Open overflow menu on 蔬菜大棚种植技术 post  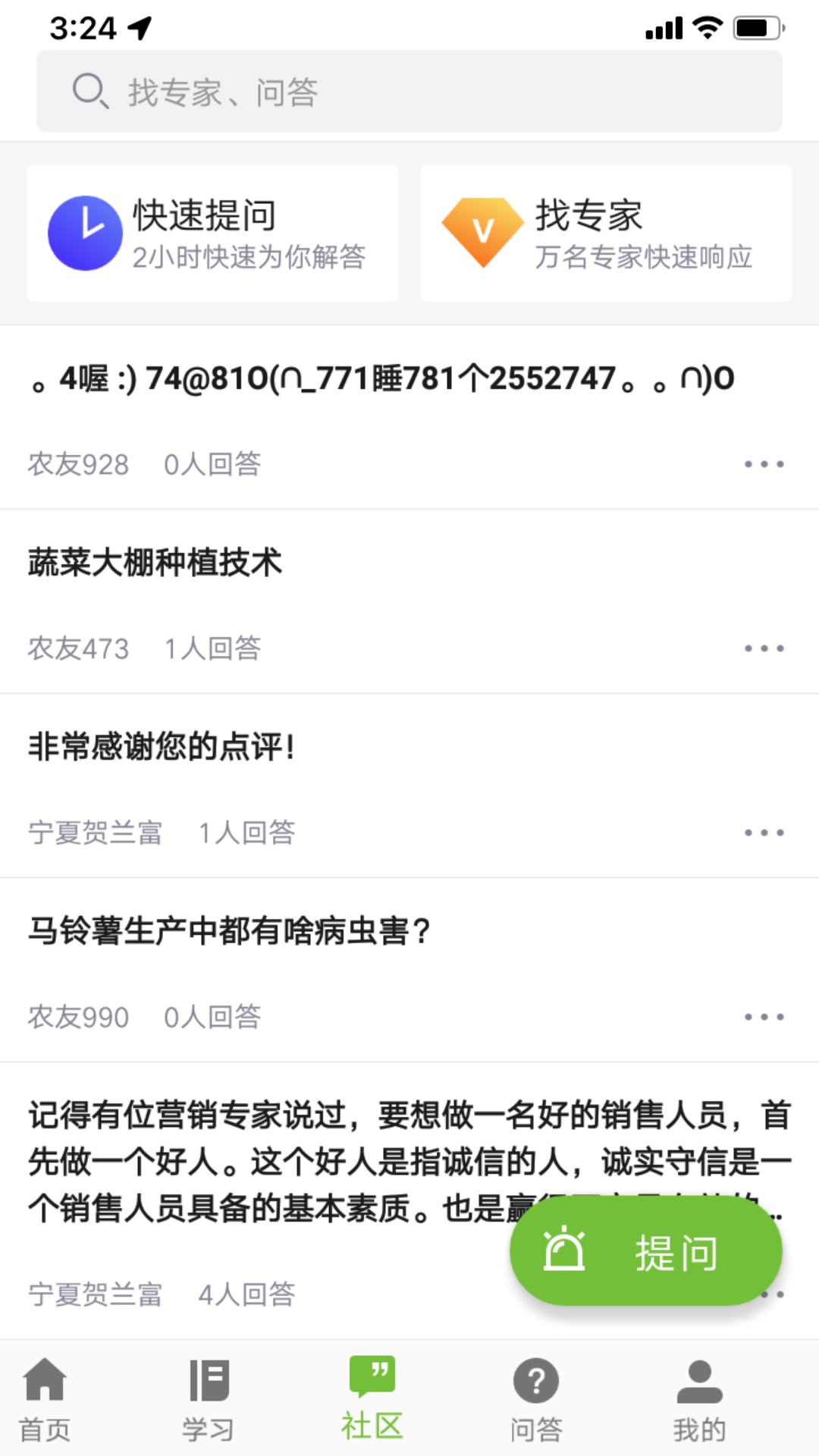tap(764, 648)
